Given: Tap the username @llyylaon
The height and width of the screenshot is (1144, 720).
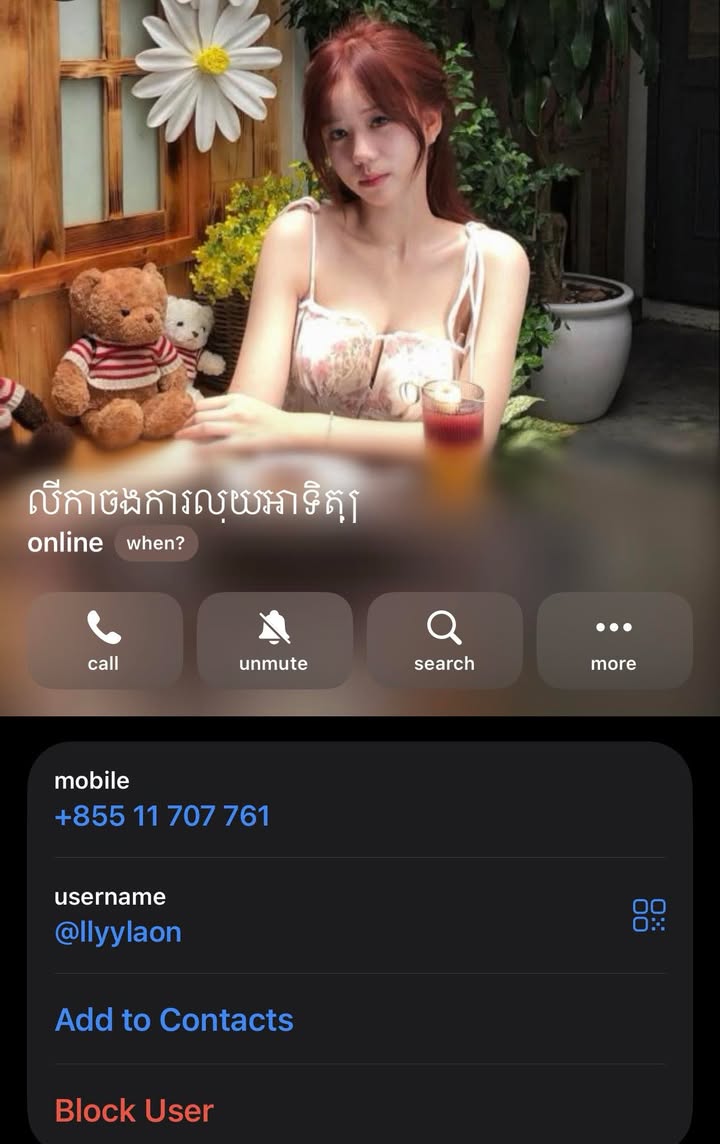Looking at the screenshot, I should pyautogui.click(x=118, y=932).
